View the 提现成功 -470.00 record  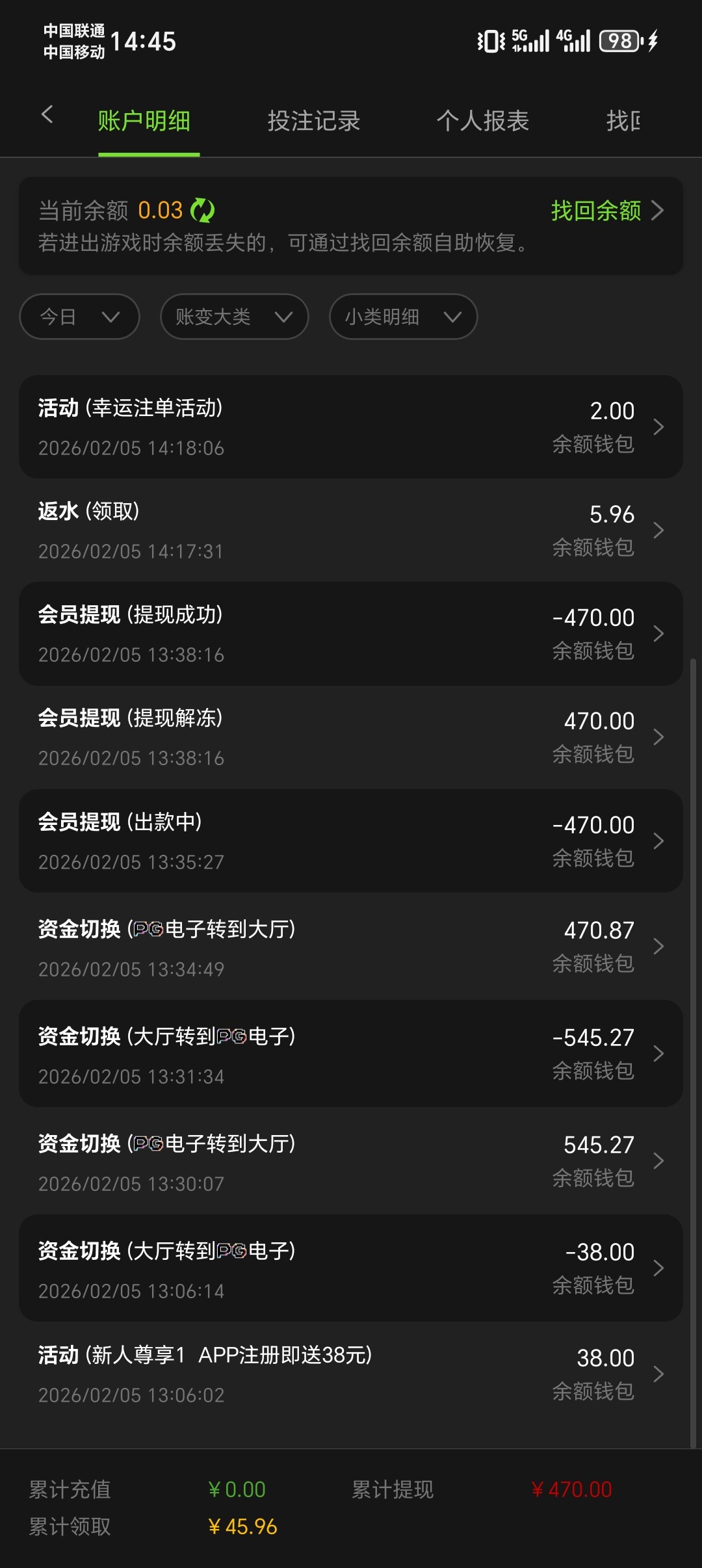pyautogui.click(x=351, y=634)
